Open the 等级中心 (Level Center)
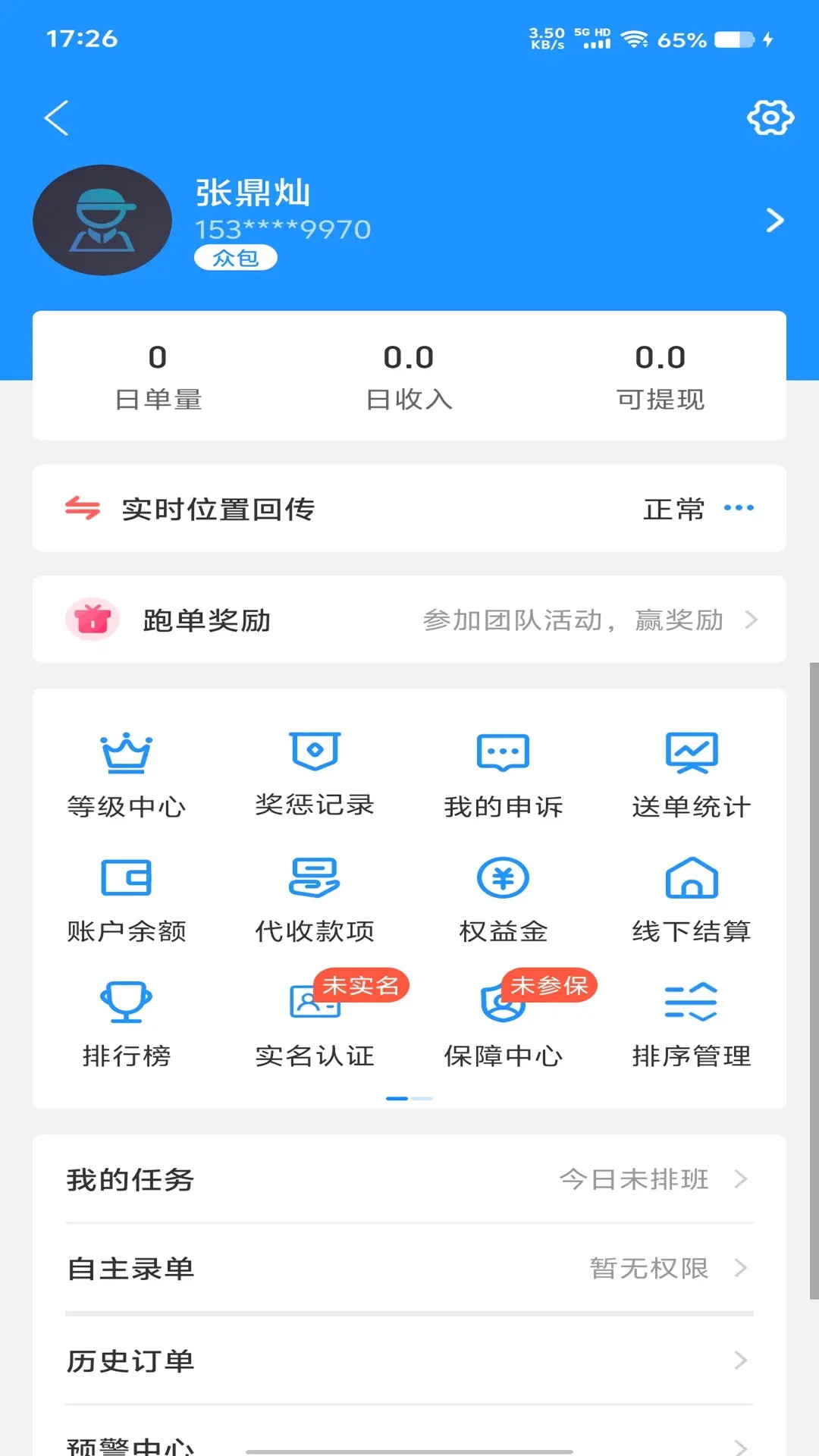 (127, 772)
